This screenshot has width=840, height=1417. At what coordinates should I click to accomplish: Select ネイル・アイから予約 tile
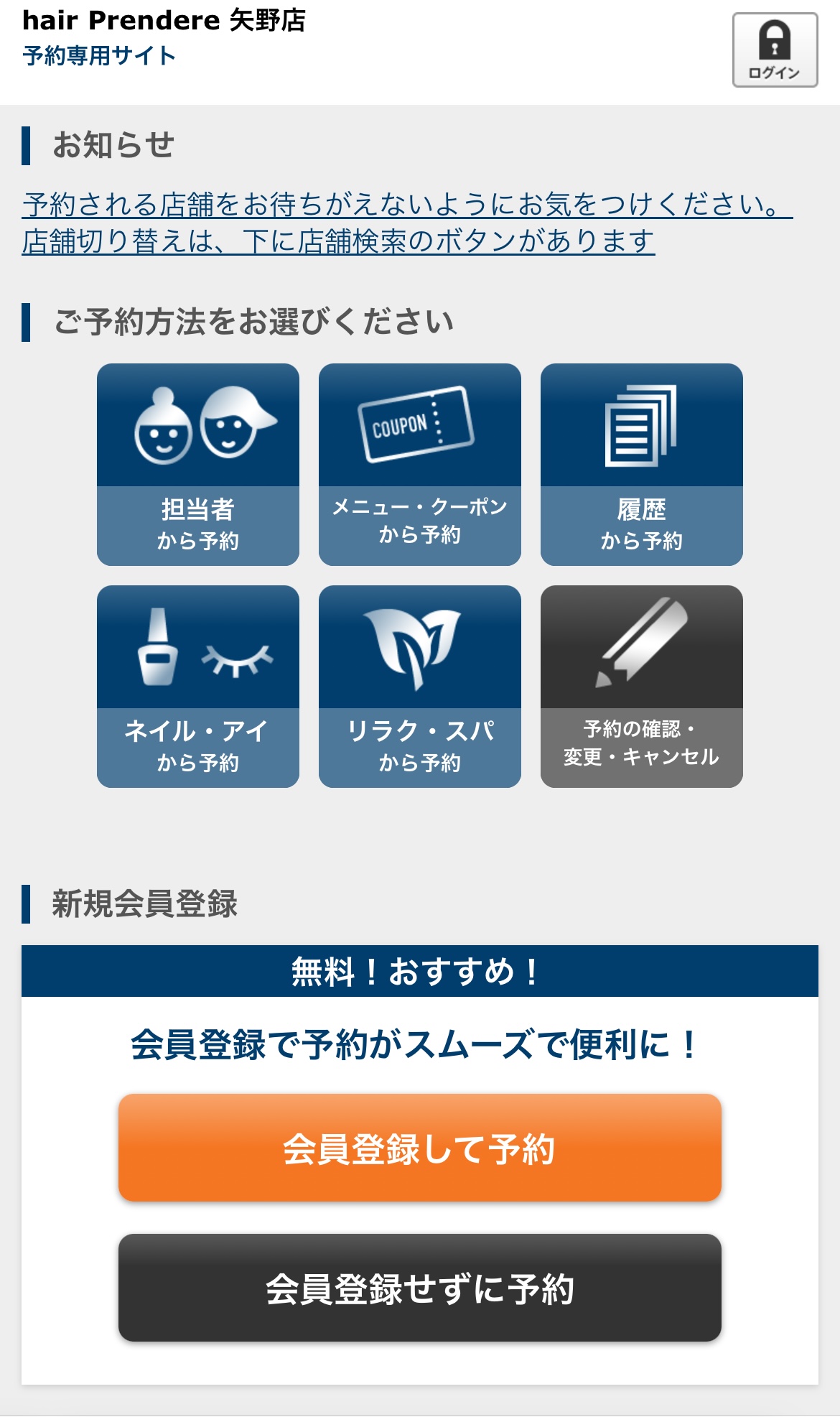[198, 687]
